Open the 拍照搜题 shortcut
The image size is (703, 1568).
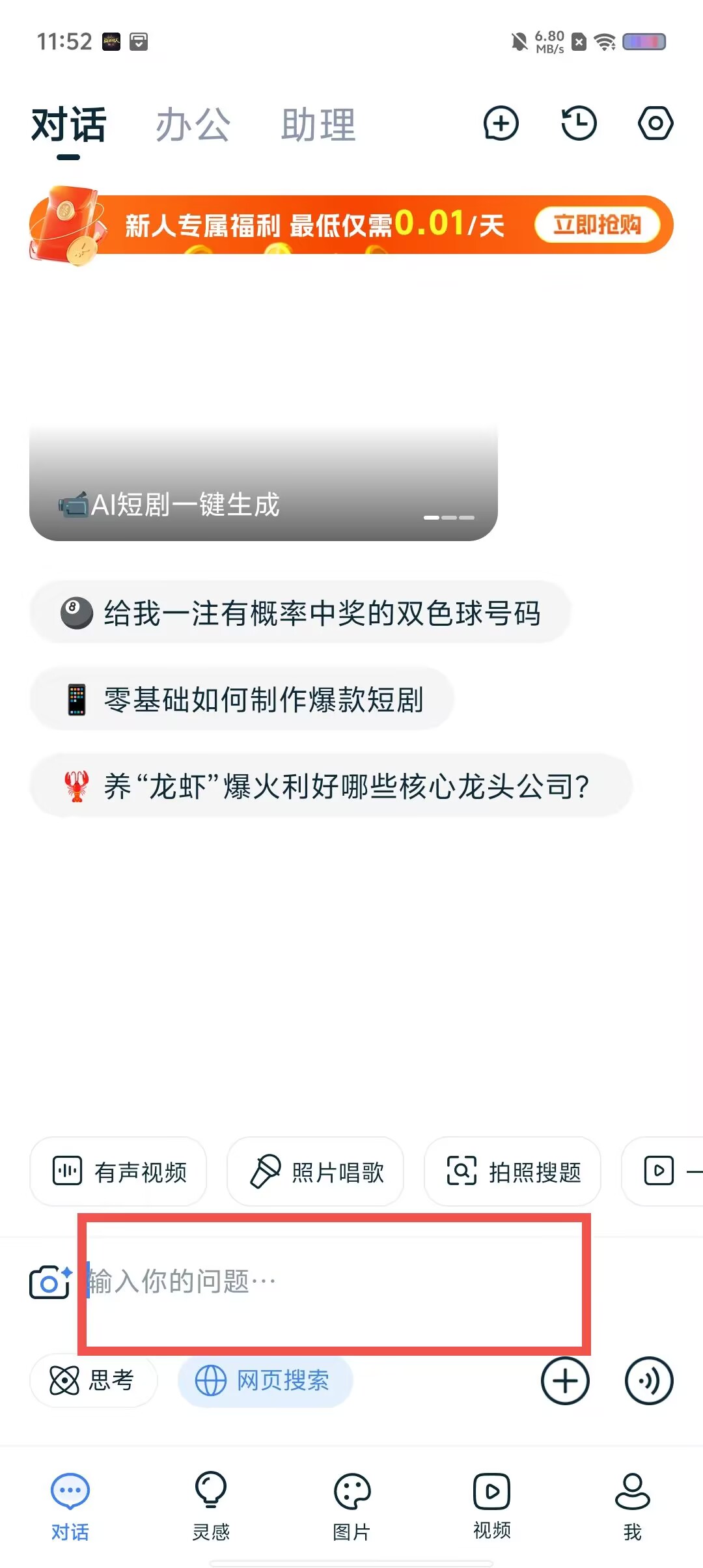tap(512, 1171)
